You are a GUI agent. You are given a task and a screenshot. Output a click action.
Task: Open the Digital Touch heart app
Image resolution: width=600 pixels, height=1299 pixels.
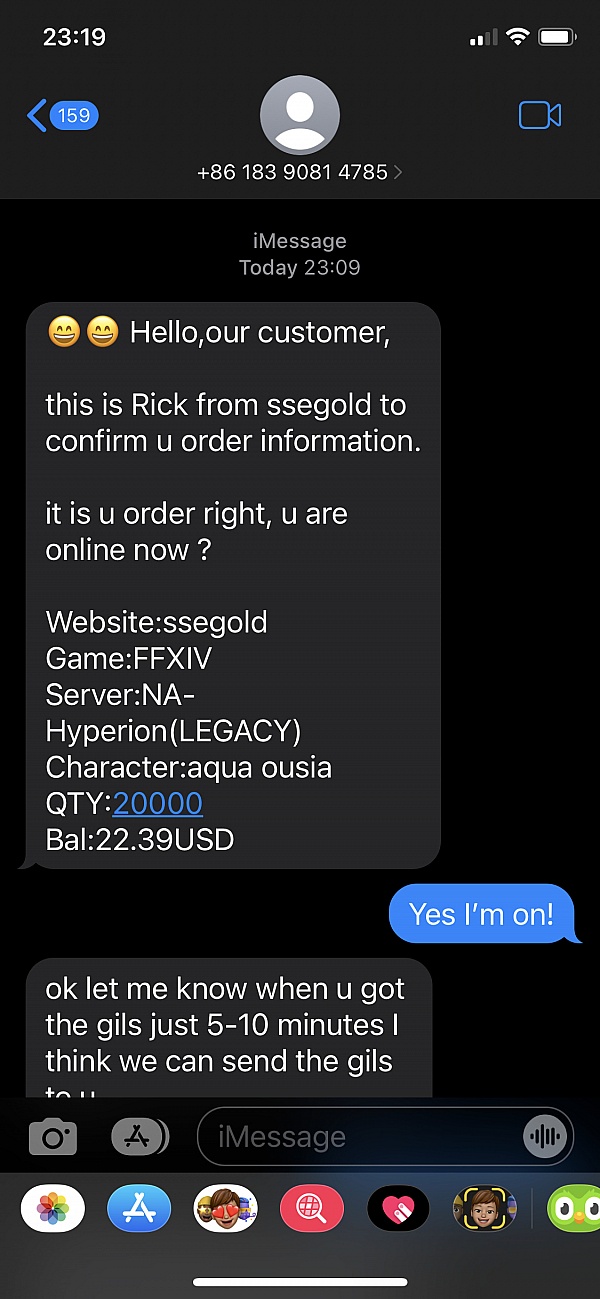[x=398, y=1208]
